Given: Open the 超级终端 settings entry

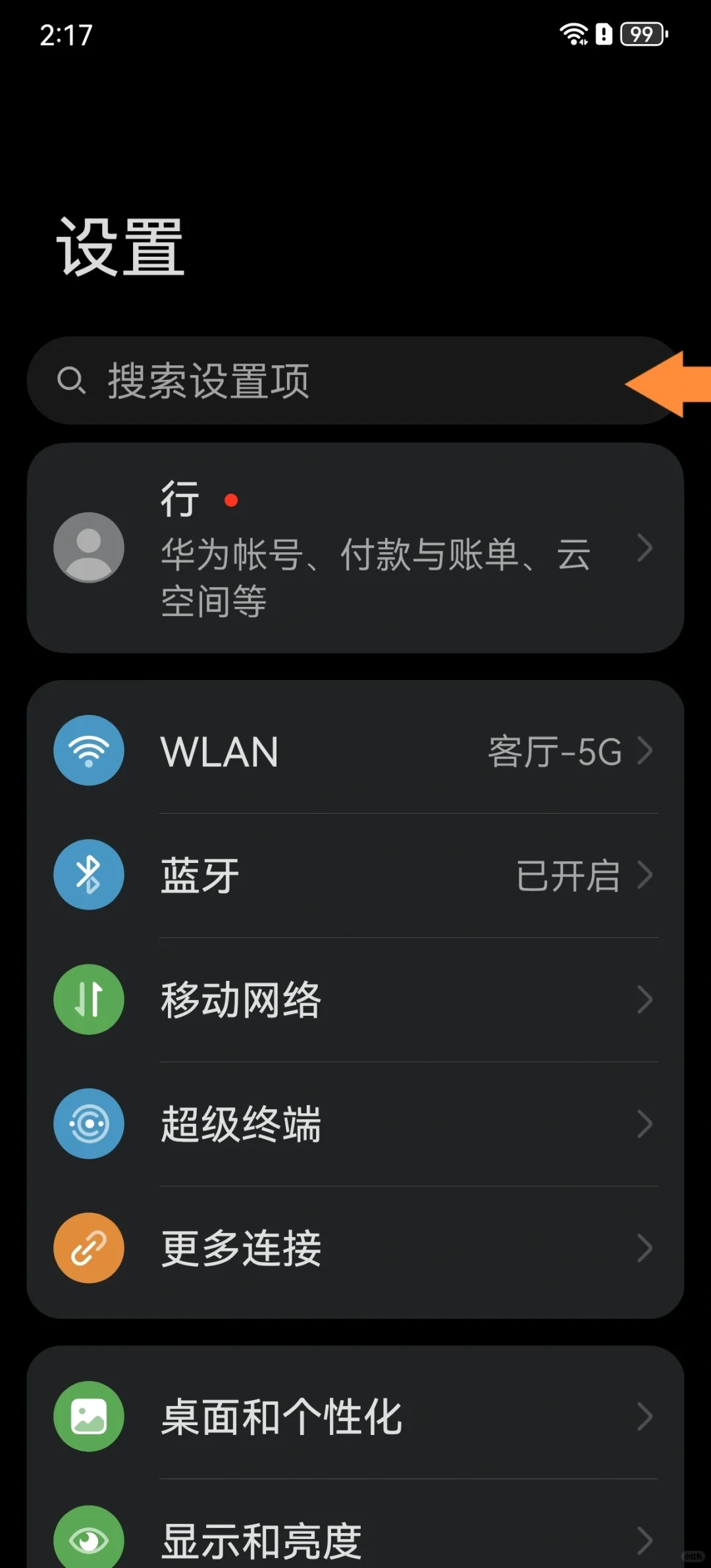Looking at the screenshot, I should click(240, 1124).
